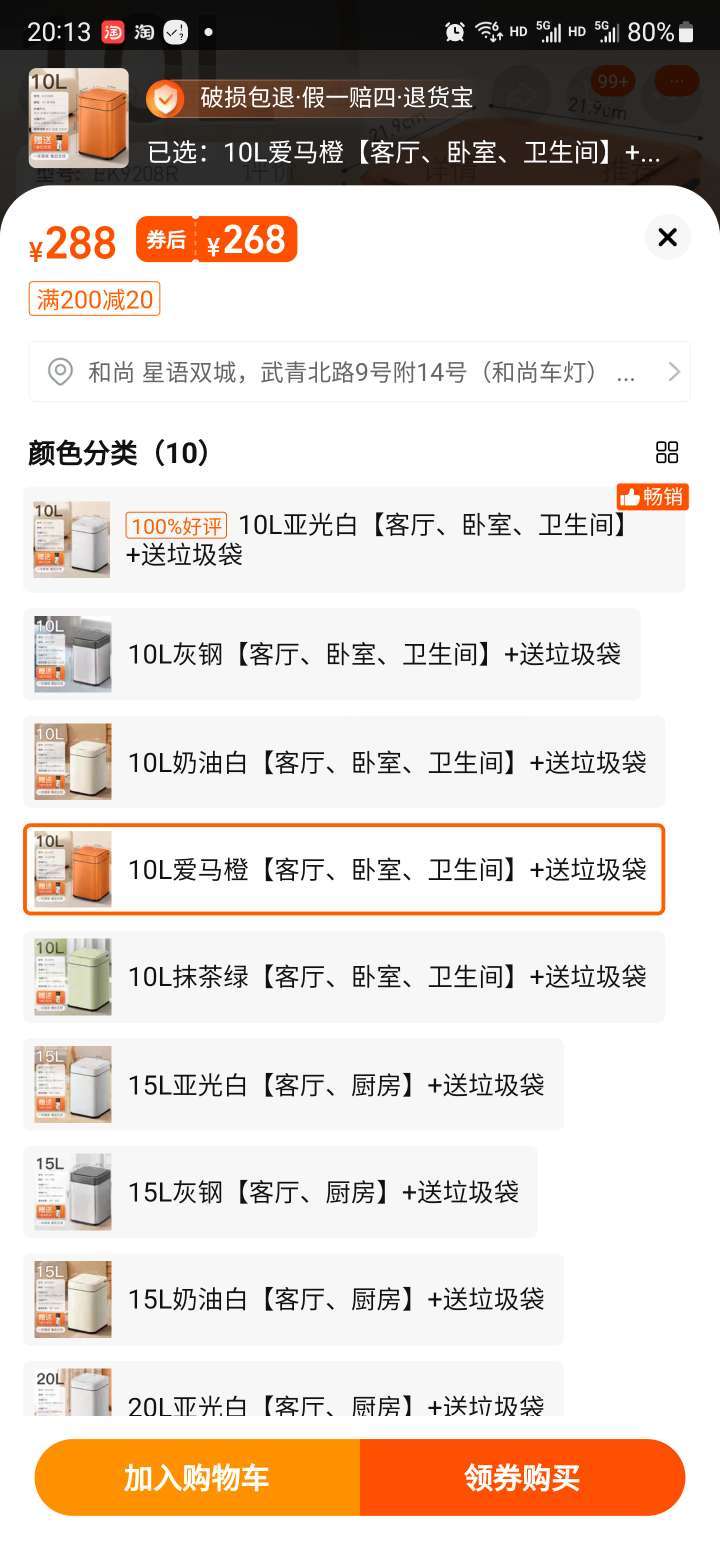Open the selected product thumbnail at top
This screenshot has width=720, height=1544.
tap(79, 118)
